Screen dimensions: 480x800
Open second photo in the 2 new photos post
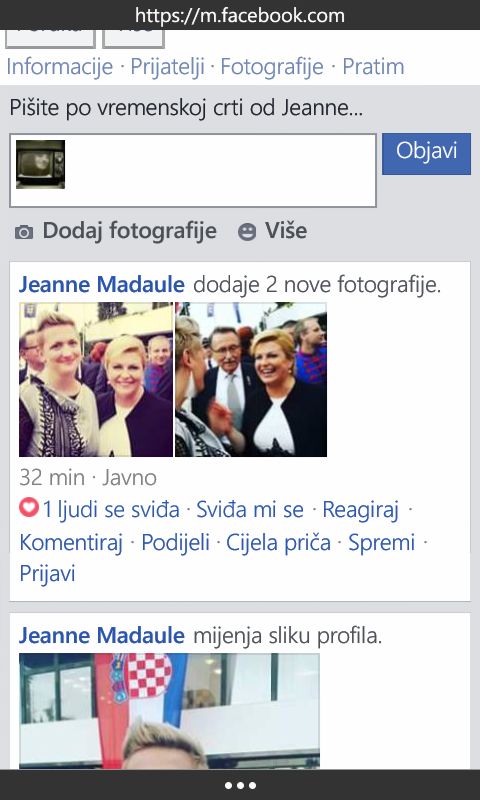pos(251,380)
